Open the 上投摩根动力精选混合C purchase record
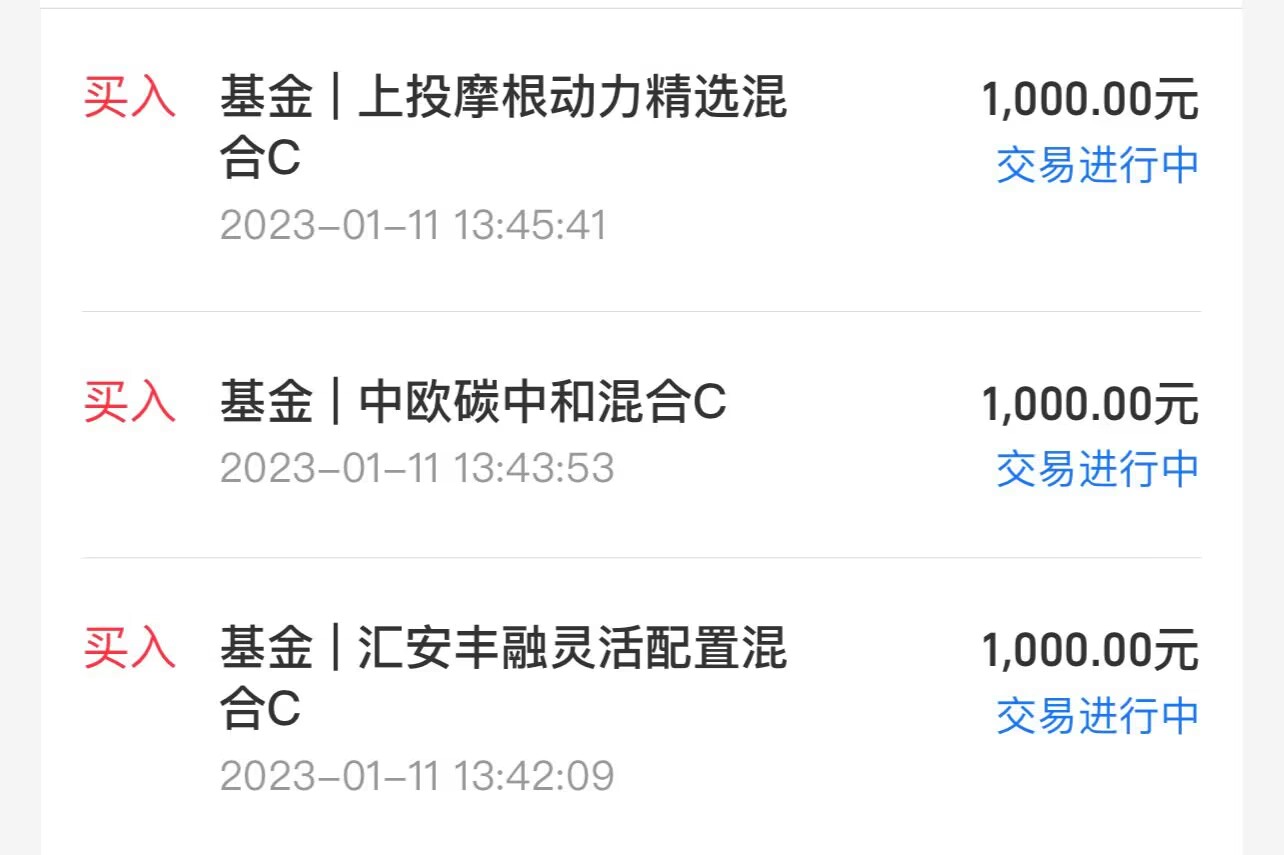Viewport: 1284px width, 855px height. click(x=503, y=130)
